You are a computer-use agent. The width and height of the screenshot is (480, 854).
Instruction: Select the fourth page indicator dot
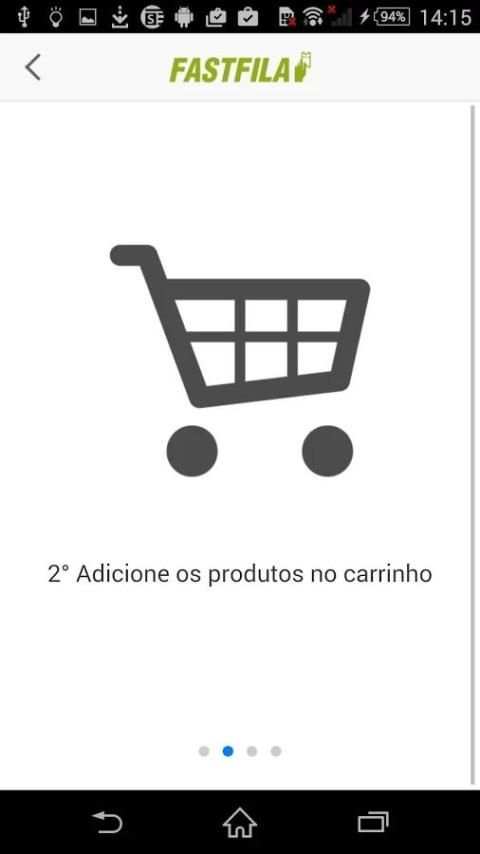(276, 751)
